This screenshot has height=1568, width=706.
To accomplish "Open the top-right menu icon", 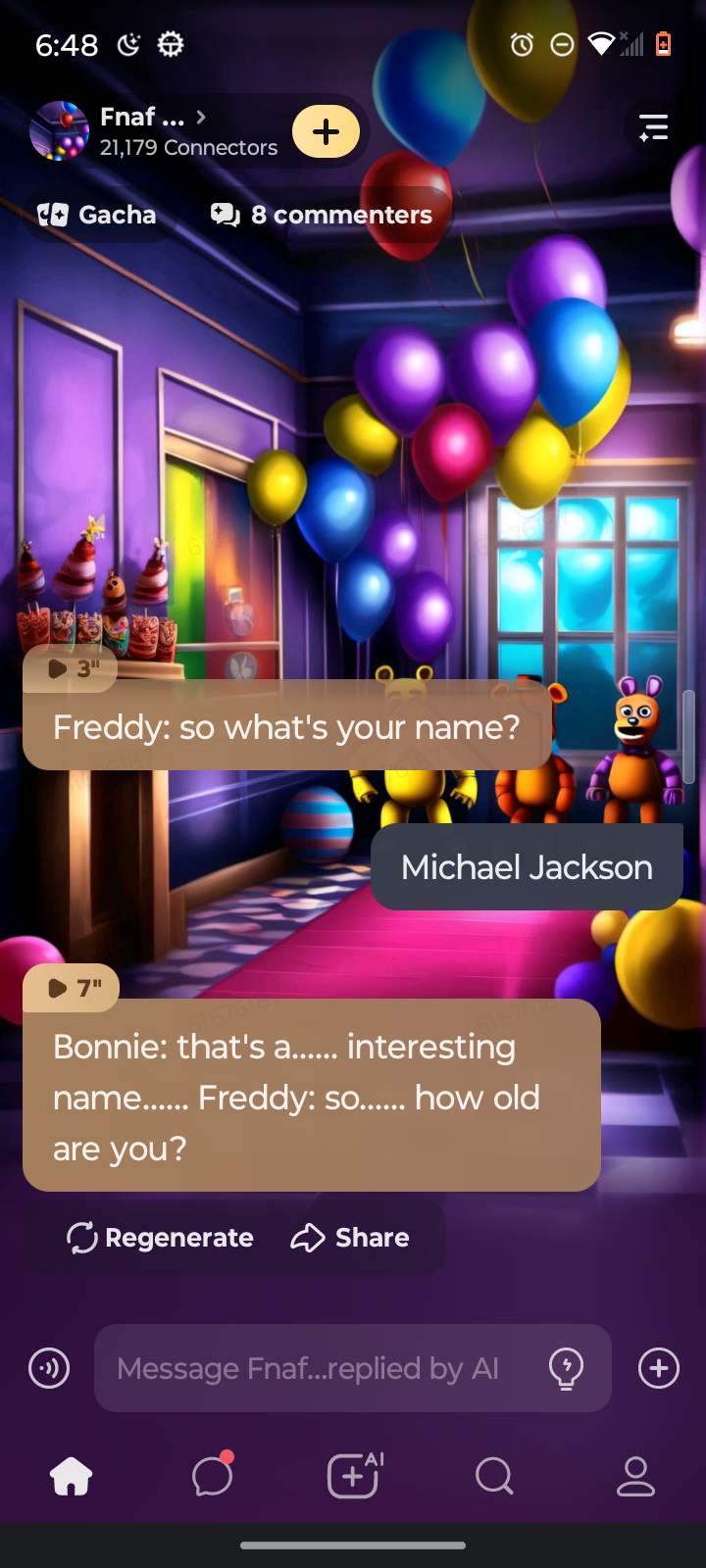I will (x=653, y=127).
